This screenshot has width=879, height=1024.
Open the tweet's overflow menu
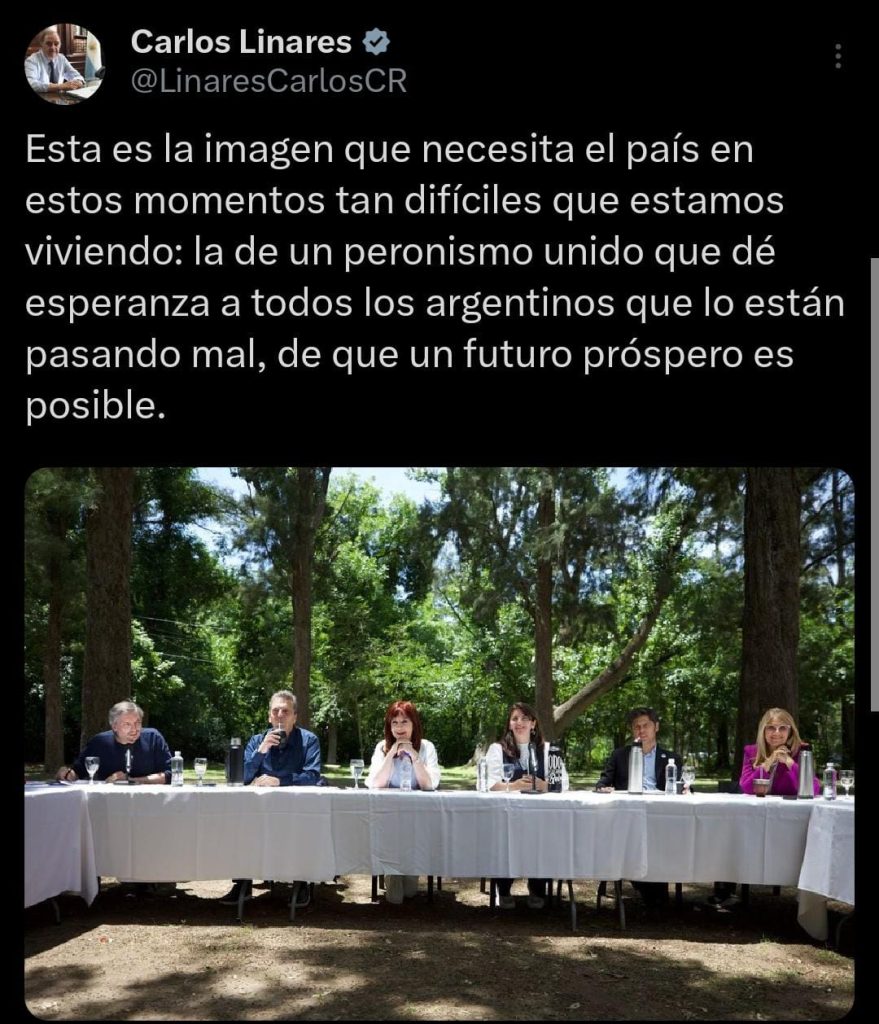coord(838,57)
